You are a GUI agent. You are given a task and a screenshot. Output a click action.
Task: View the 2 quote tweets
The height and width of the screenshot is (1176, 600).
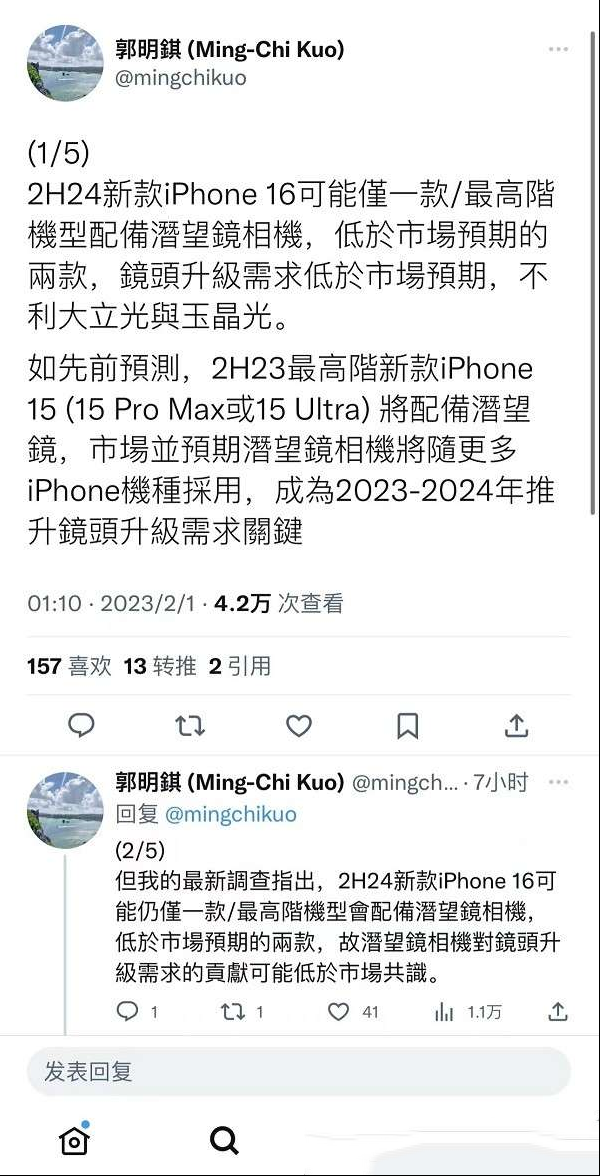pyautogui.click(x=239, y=666)
